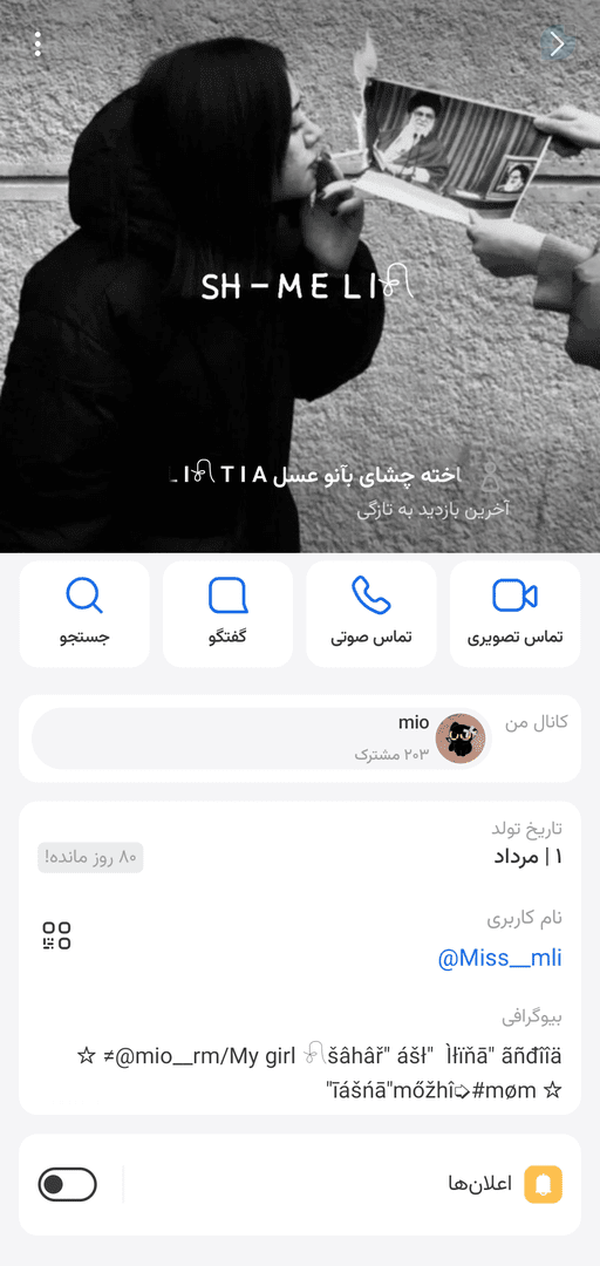Open the chat (گفتگو) button

[227, 613]
